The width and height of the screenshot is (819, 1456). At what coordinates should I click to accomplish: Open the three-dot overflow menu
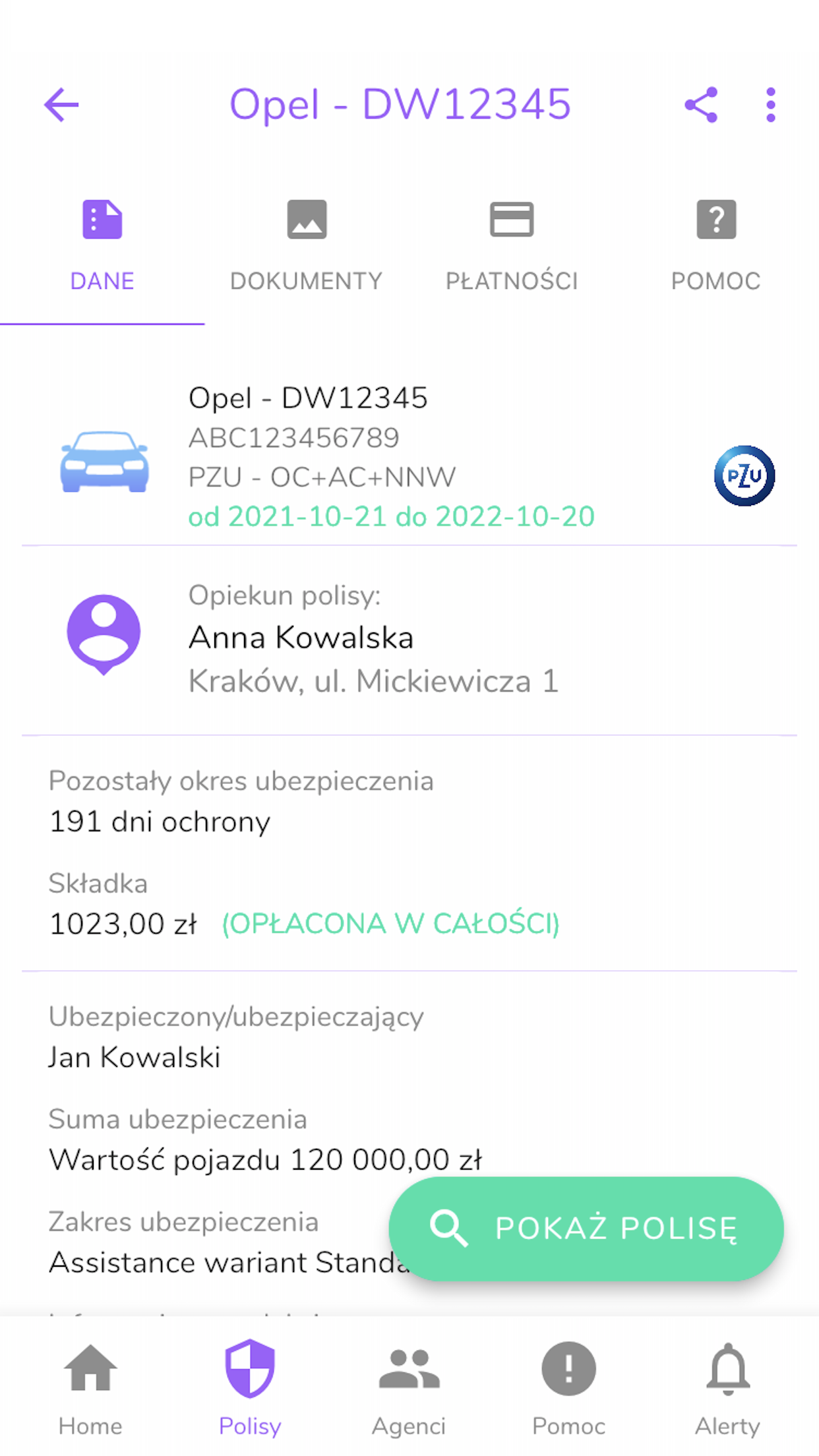pos(770,105)
